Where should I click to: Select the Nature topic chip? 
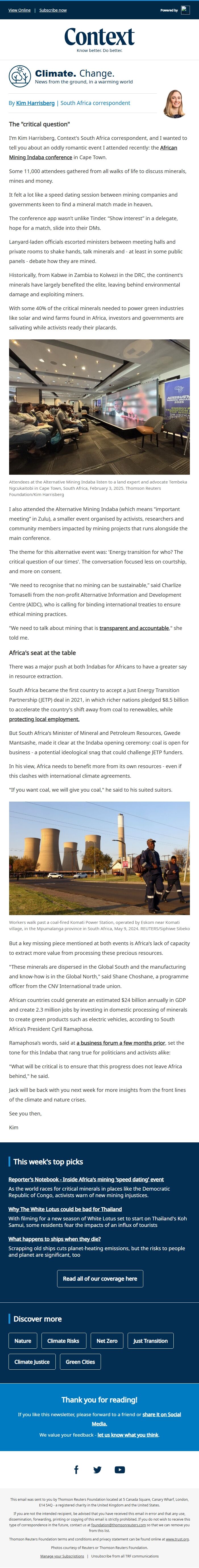[22, 1341]
